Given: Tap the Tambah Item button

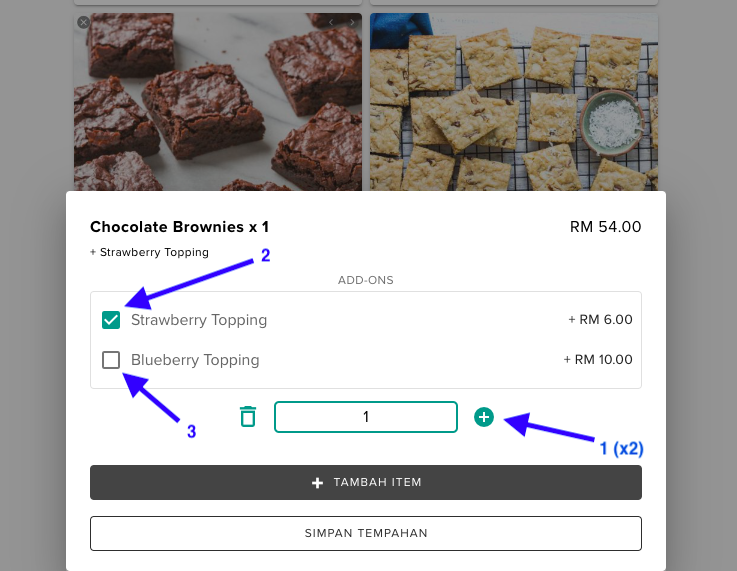Looking at the screenshot, I should [366, 482].
